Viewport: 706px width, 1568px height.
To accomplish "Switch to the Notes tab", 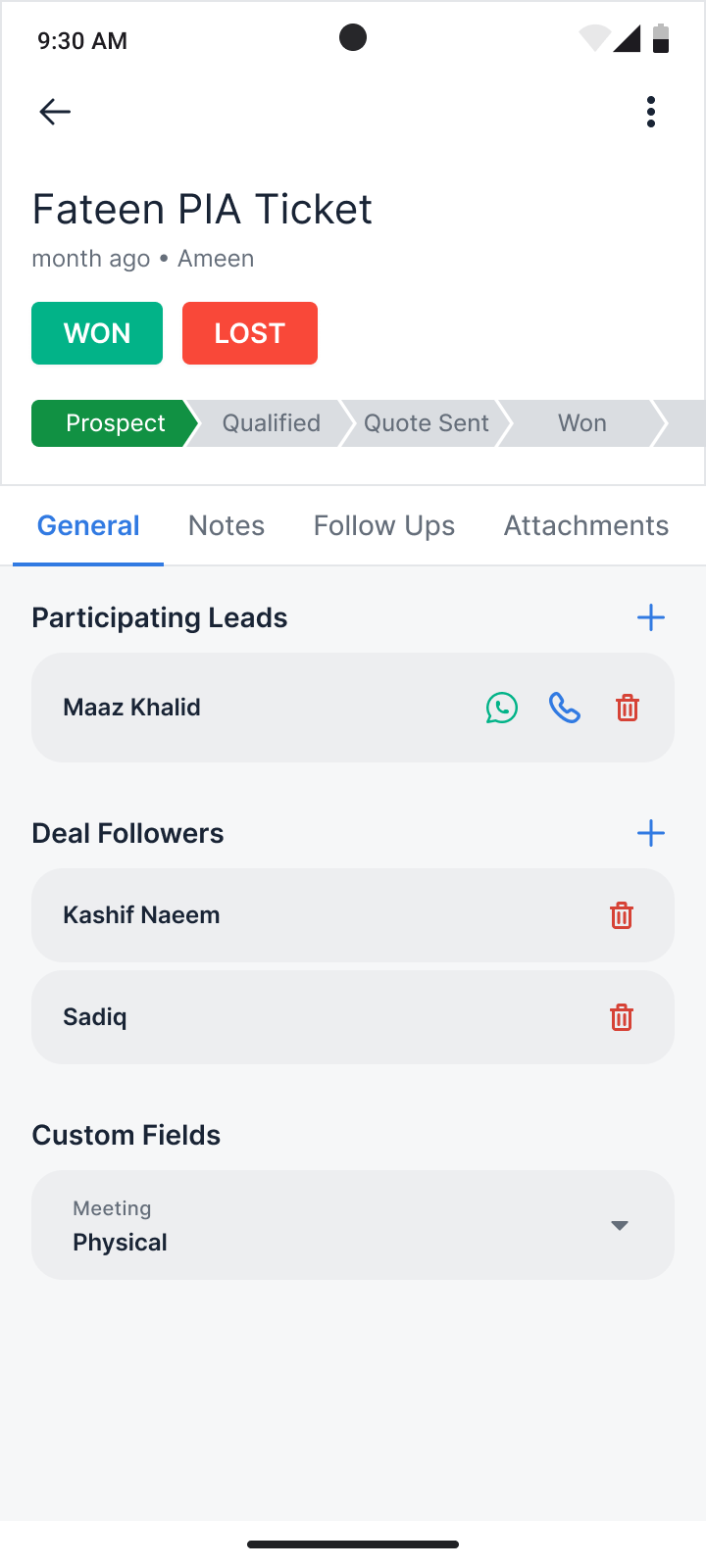I will tap(227, 525).
